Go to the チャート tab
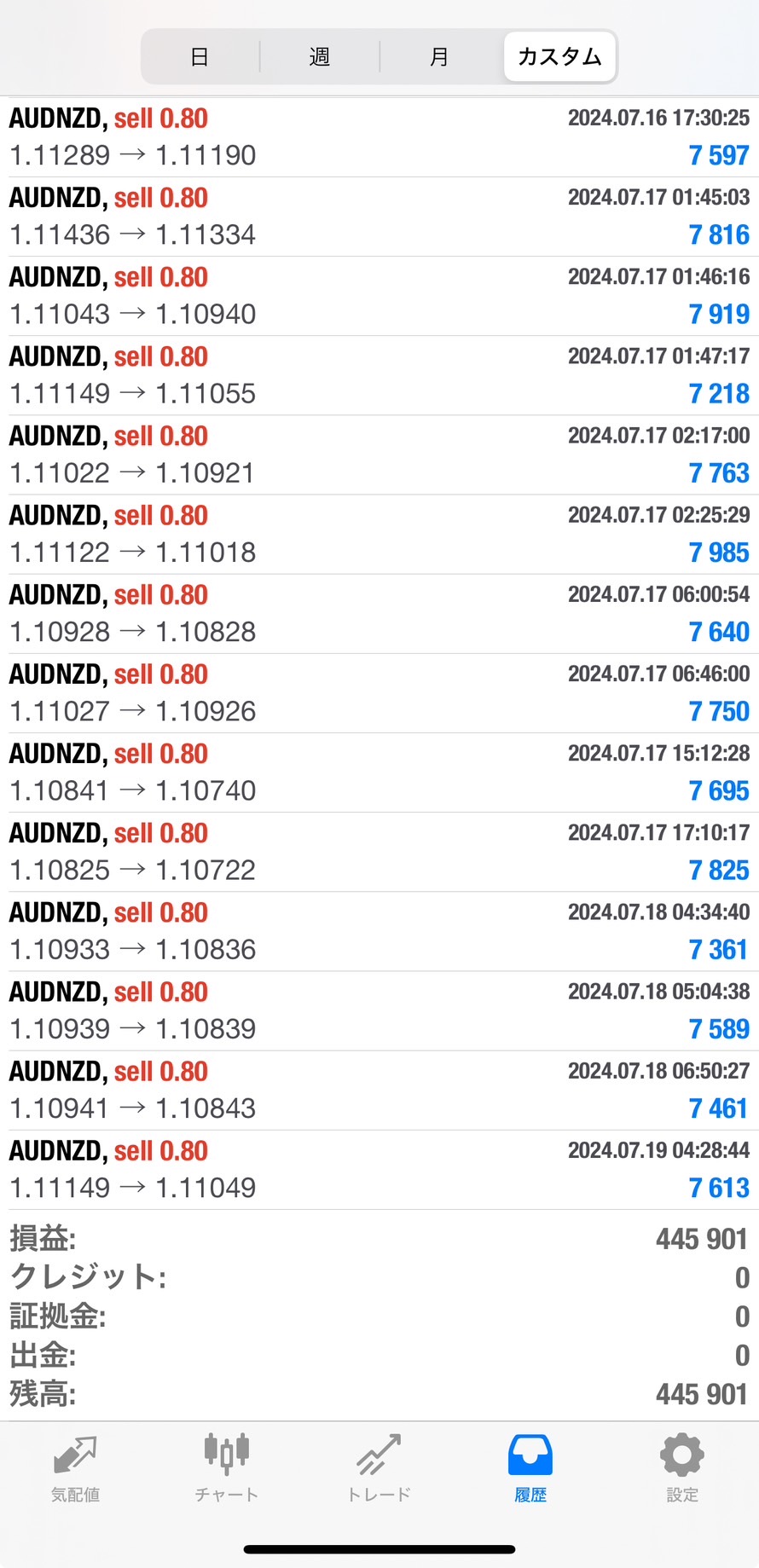Image resolution: width=759 pixels, height=1568 pixels. coord(226,1468)
